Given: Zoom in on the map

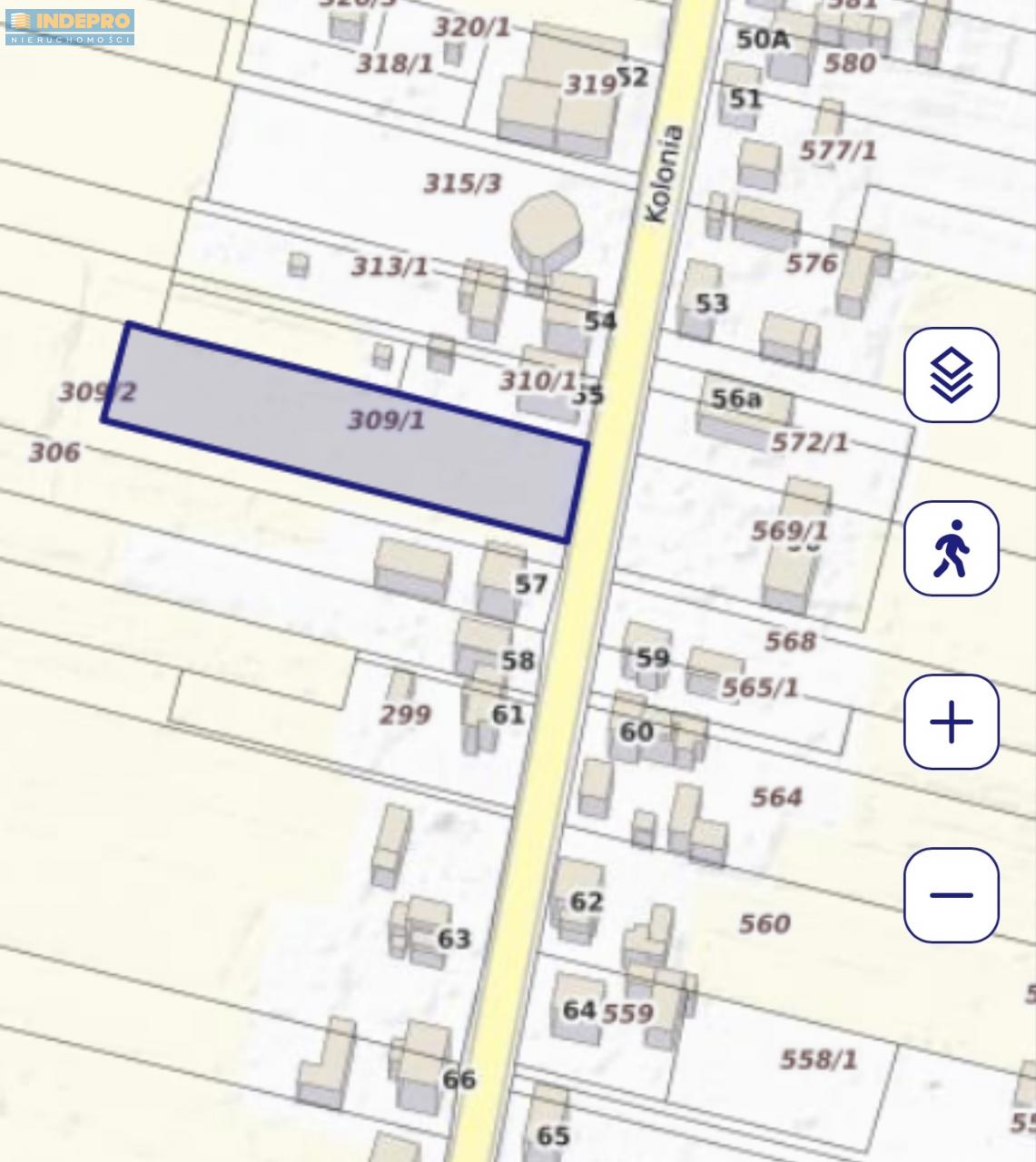Looking at the screenshot, I should [x=951, y=722].
